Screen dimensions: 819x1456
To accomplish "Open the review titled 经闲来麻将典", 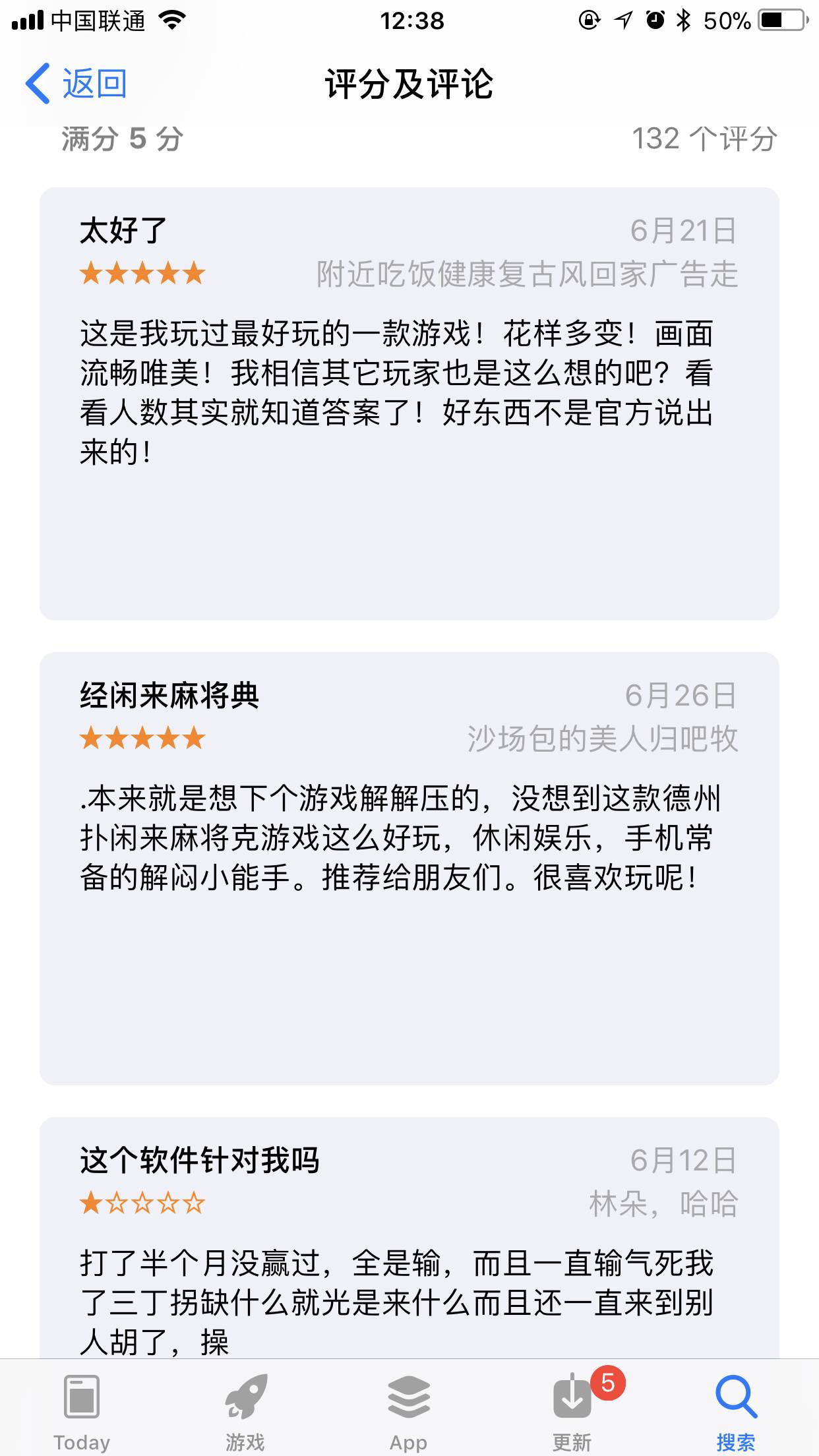I will (x=409, y=868).
